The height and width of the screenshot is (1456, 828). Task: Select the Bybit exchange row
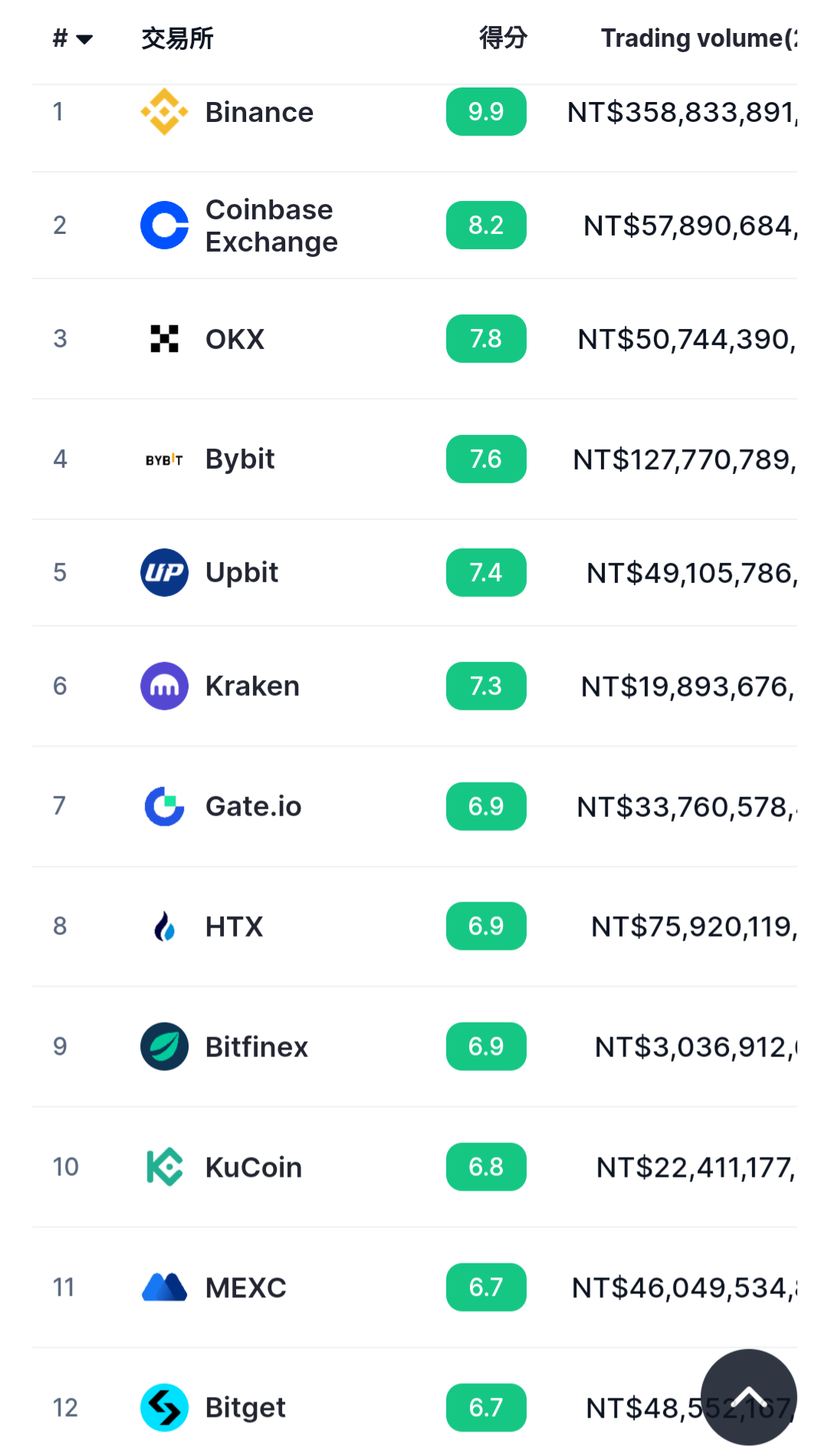pyautogui.click(x=239, y=460)
